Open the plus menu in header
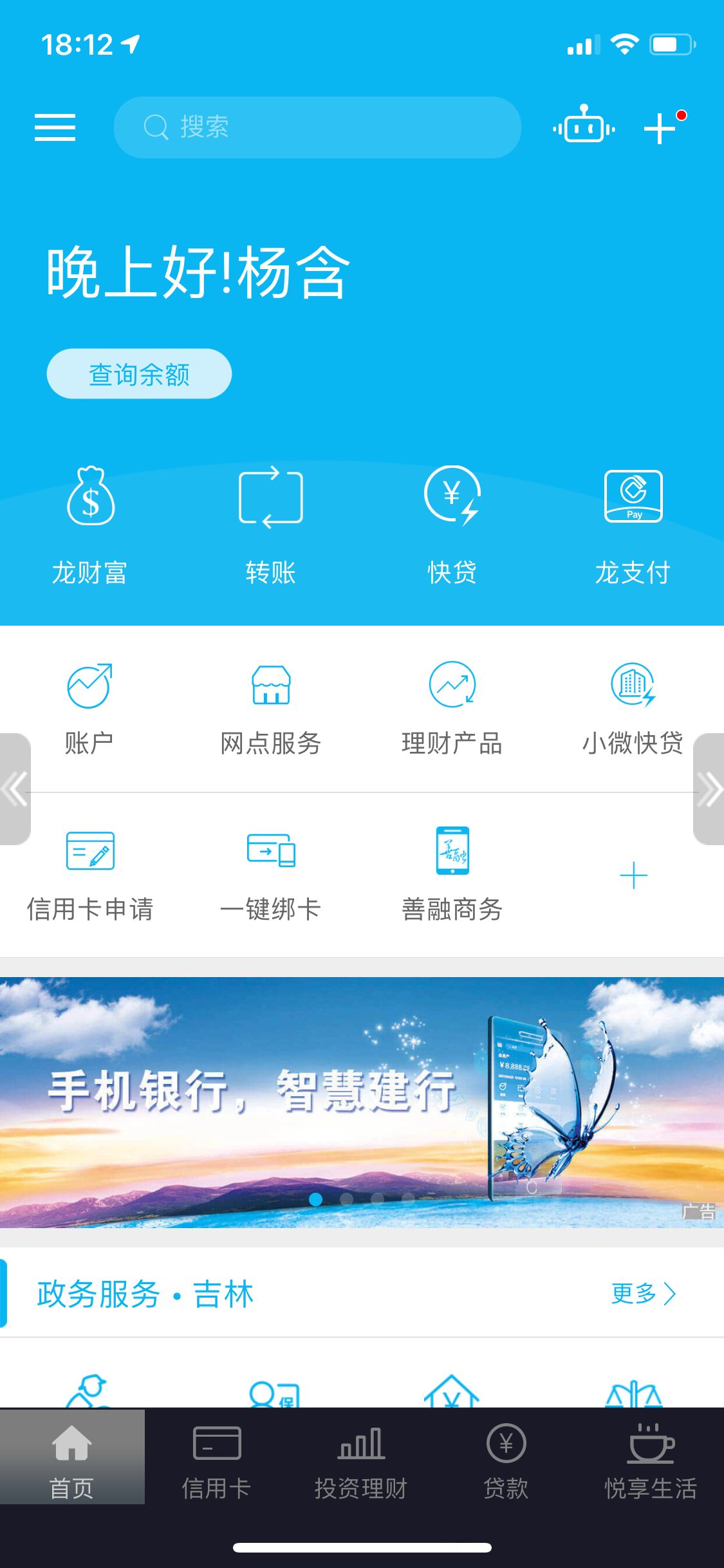Screen dimensions: 724x1568 tap(661, 127)
